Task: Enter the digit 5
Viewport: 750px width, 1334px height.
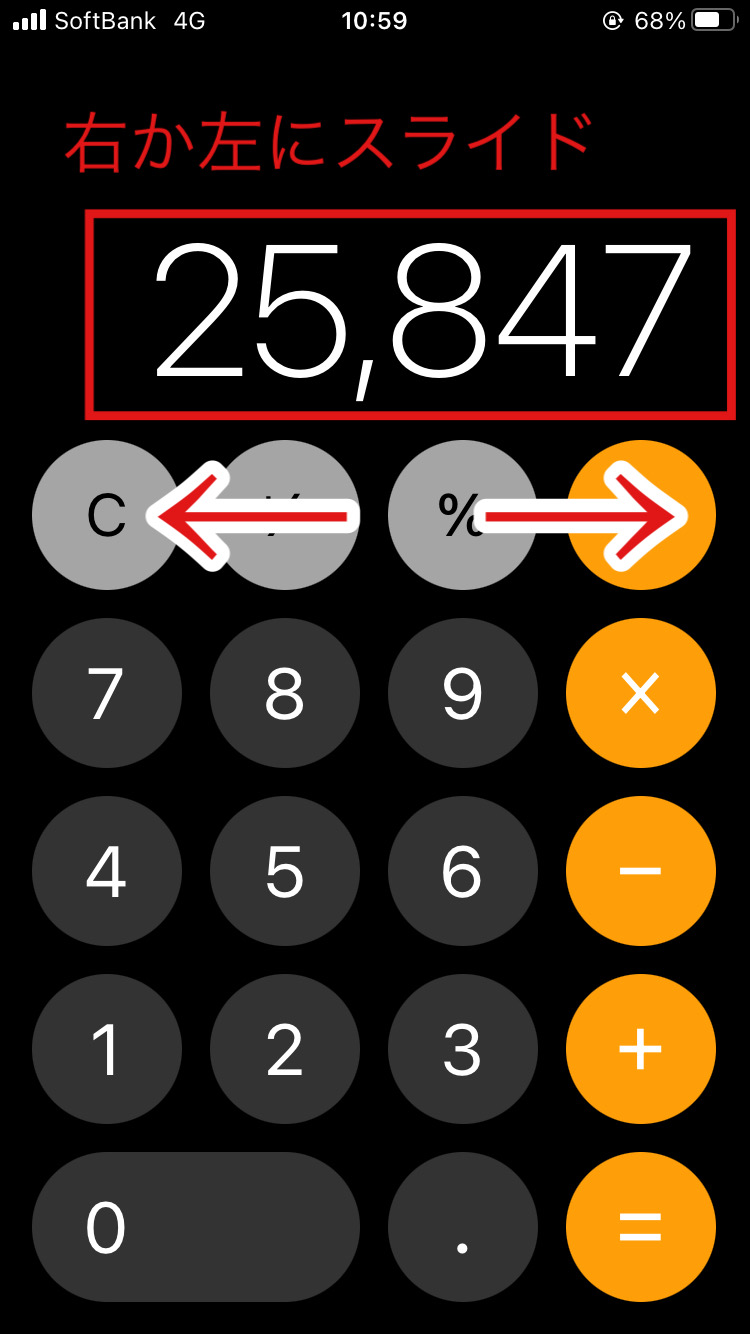Action: pos(284,871)
